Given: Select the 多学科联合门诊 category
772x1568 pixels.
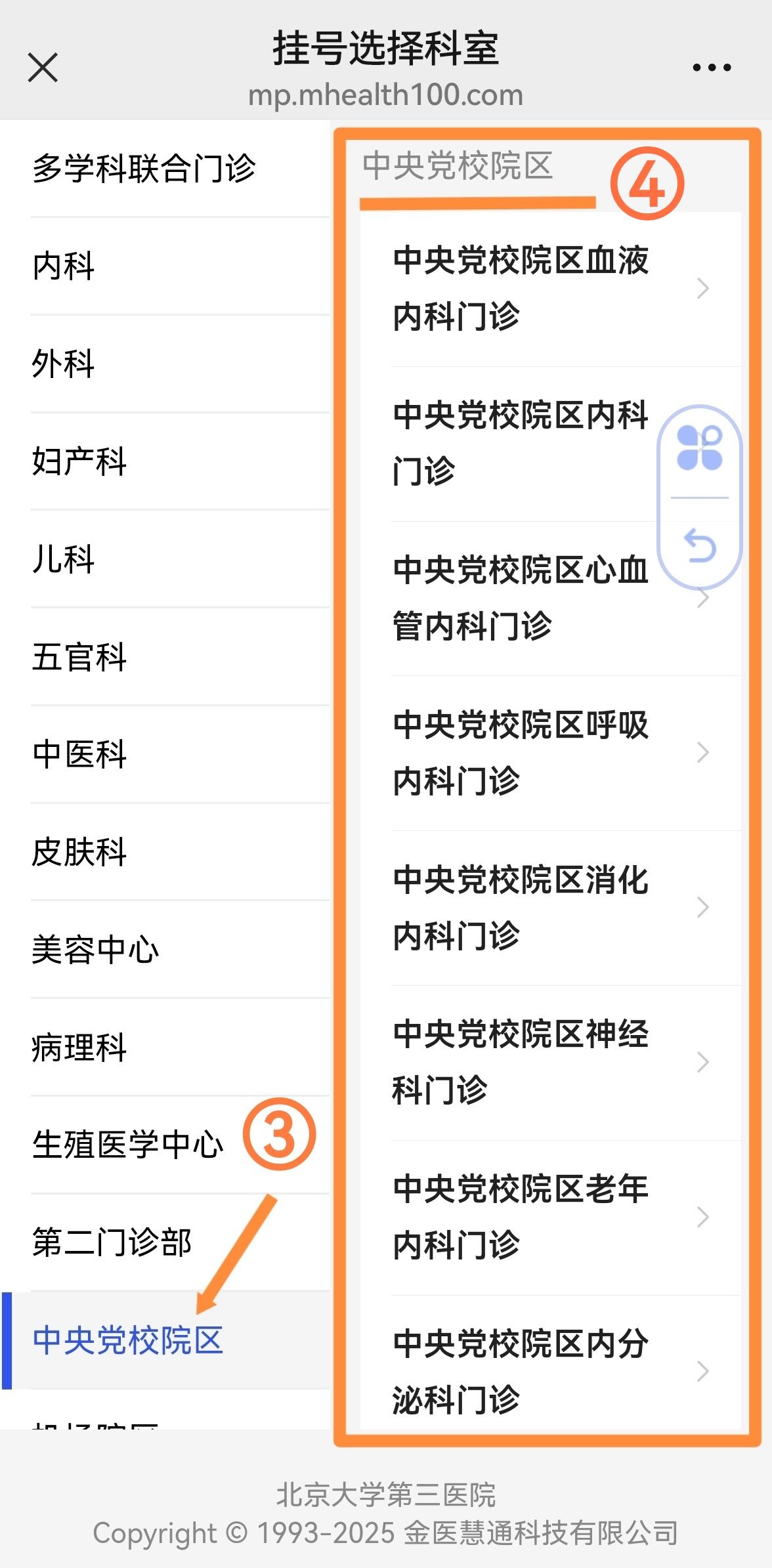Looking at the screenshot, I should [144, 168].
